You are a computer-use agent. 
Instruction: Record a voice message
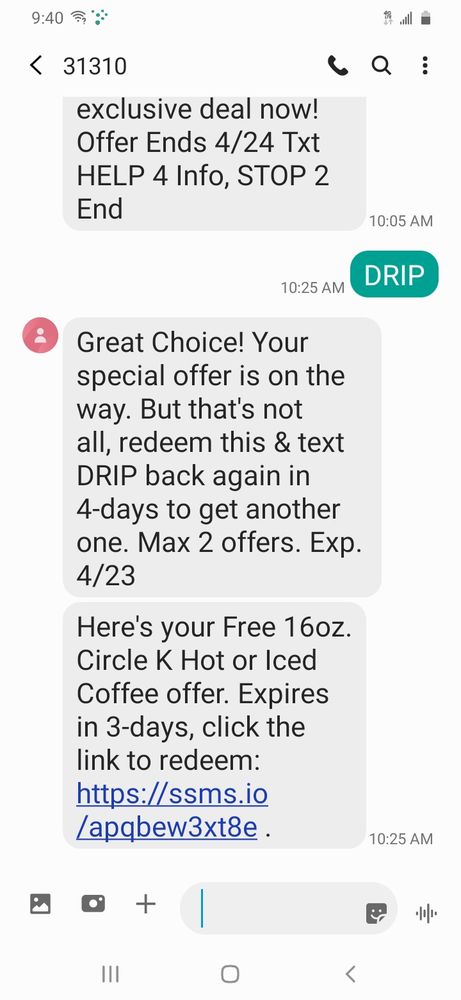coord(427,913)
